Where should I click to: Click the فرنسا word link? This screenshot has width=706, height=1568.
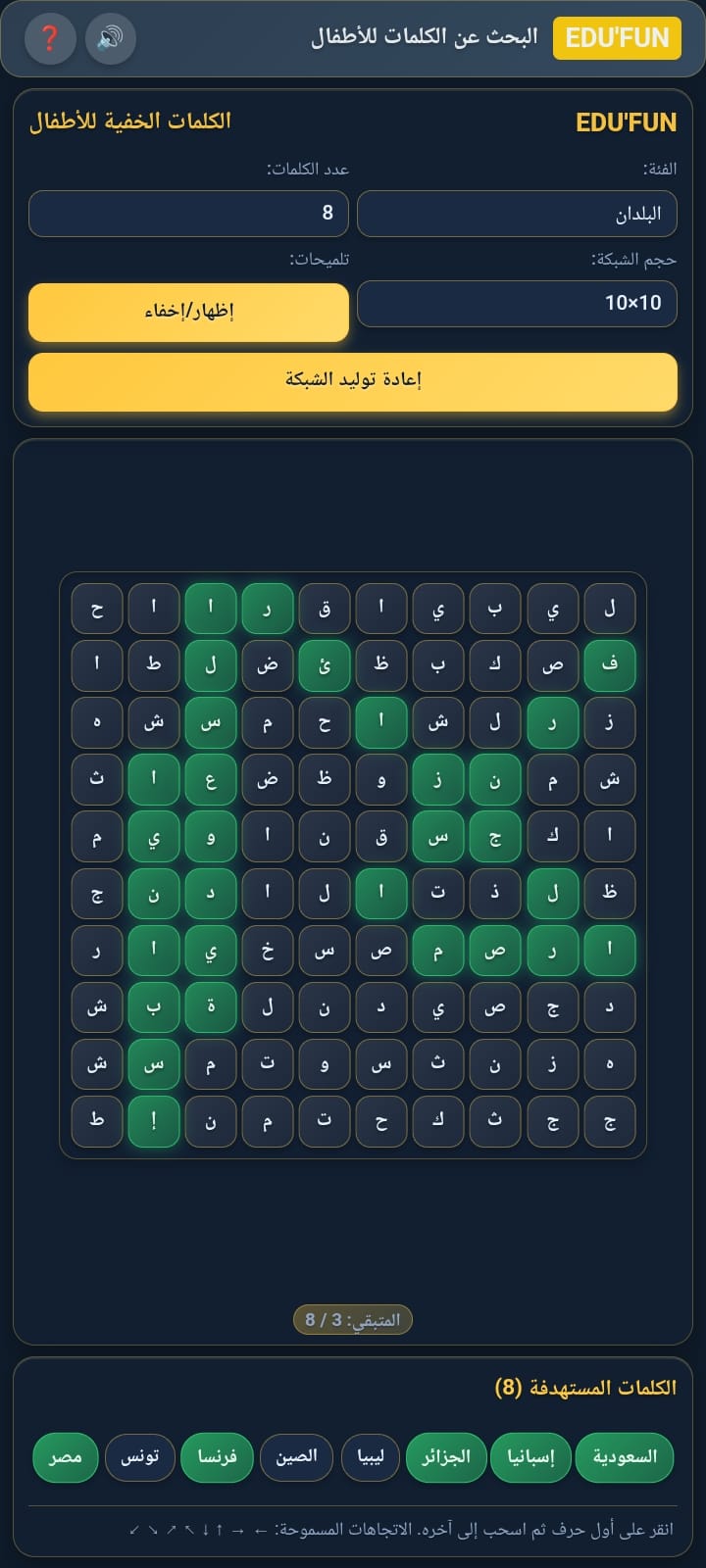pyautogui.click(x=218, y=1457)
